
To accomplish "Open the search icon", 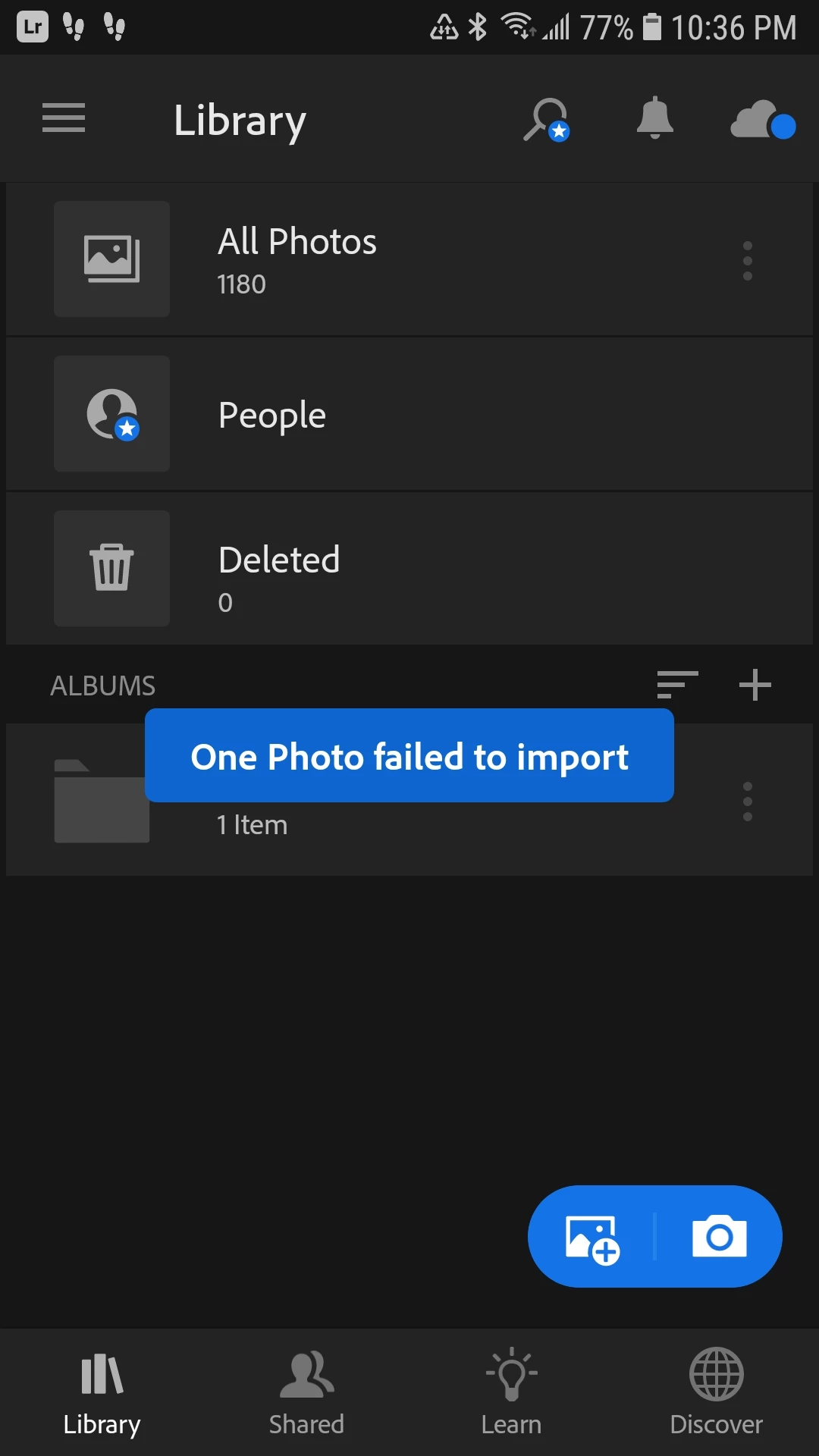I will point(546,120).
